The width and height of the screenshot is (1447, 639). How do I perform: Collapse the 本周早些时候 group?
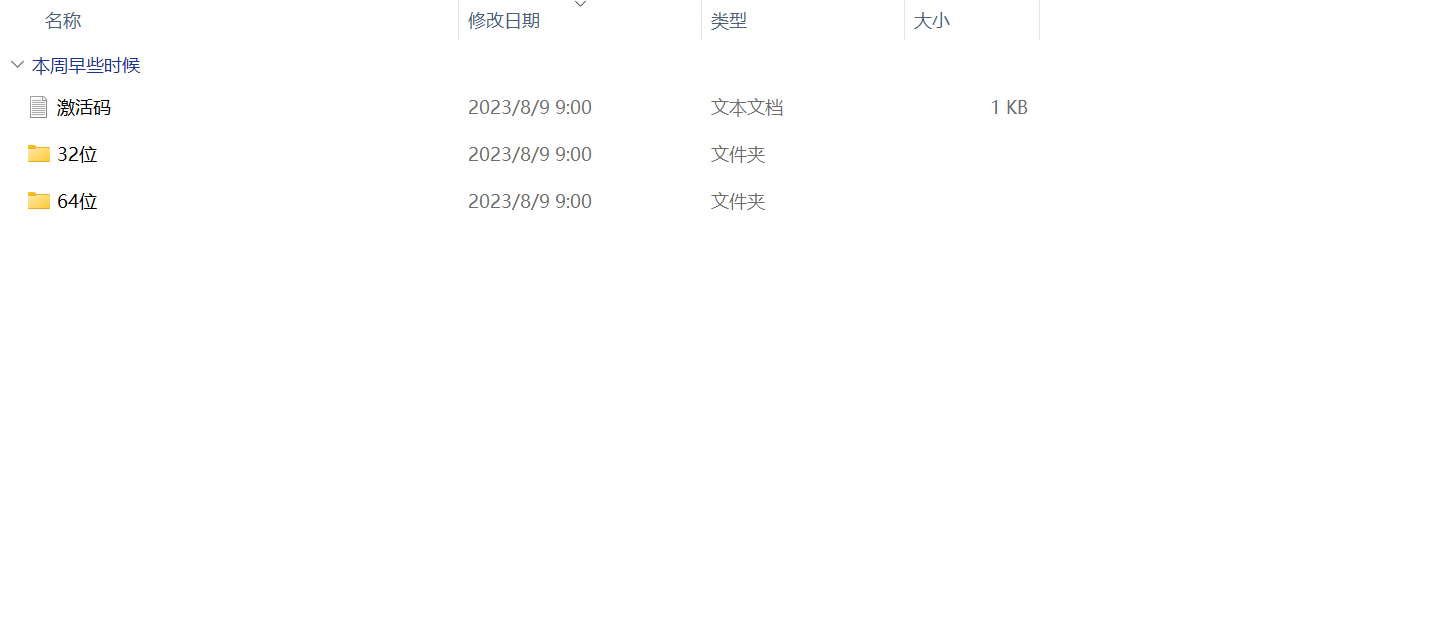[x=17, y=65]
